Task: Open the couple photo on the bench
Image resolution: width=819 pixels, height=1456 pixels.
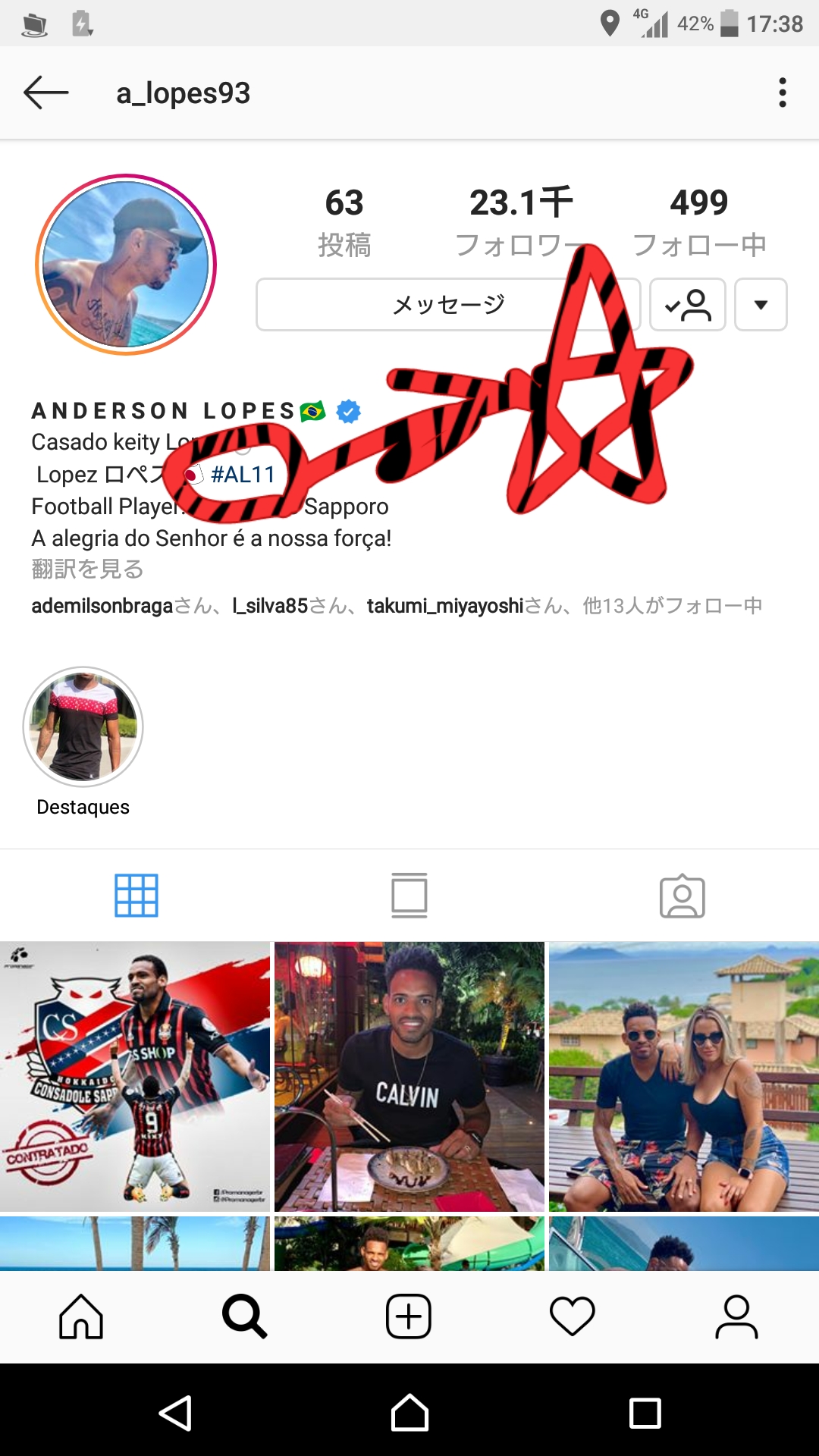Action: pyautogui.click(x=684, y=1076)
